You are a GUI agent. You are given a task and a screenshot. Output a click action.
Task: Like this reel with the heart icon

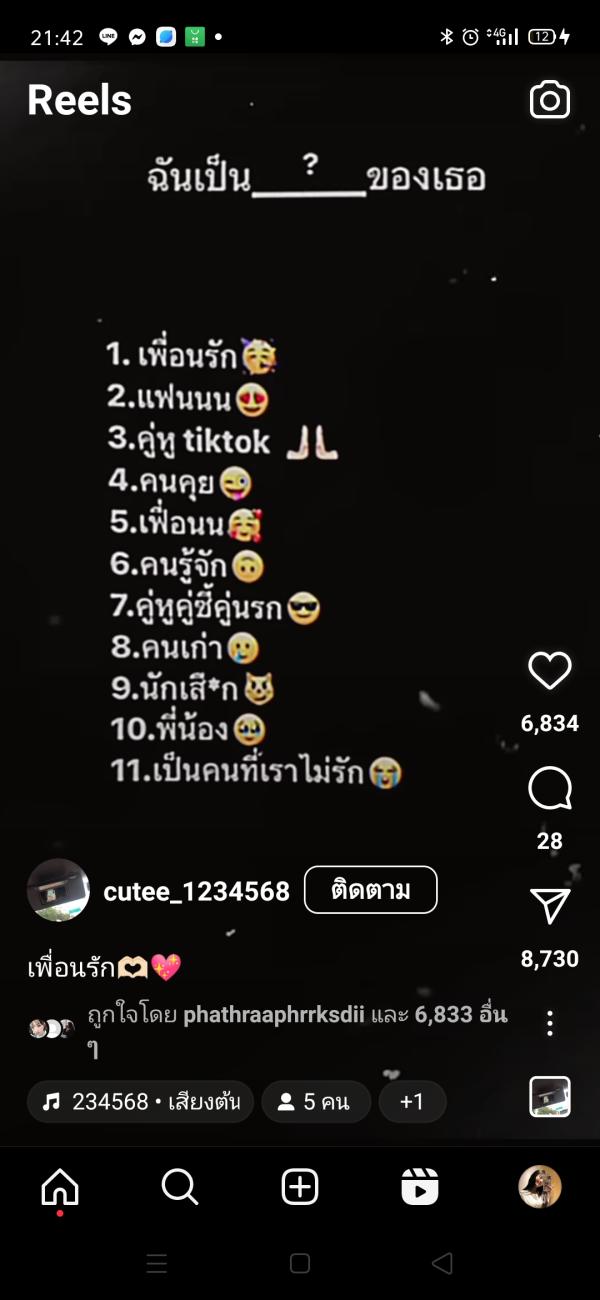(x=549, y=671)
